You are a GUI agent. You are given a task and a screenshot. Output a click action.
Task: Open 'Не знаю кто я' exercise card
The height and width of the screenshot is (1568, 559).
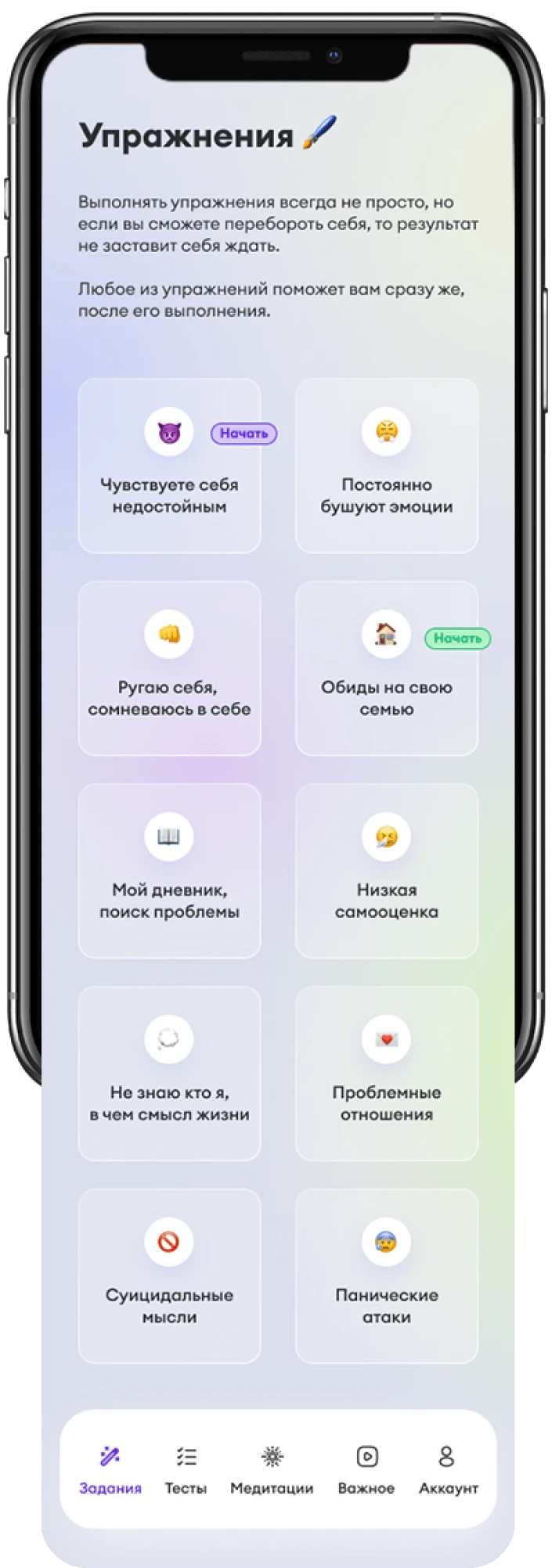click(x=169, y=1074)
